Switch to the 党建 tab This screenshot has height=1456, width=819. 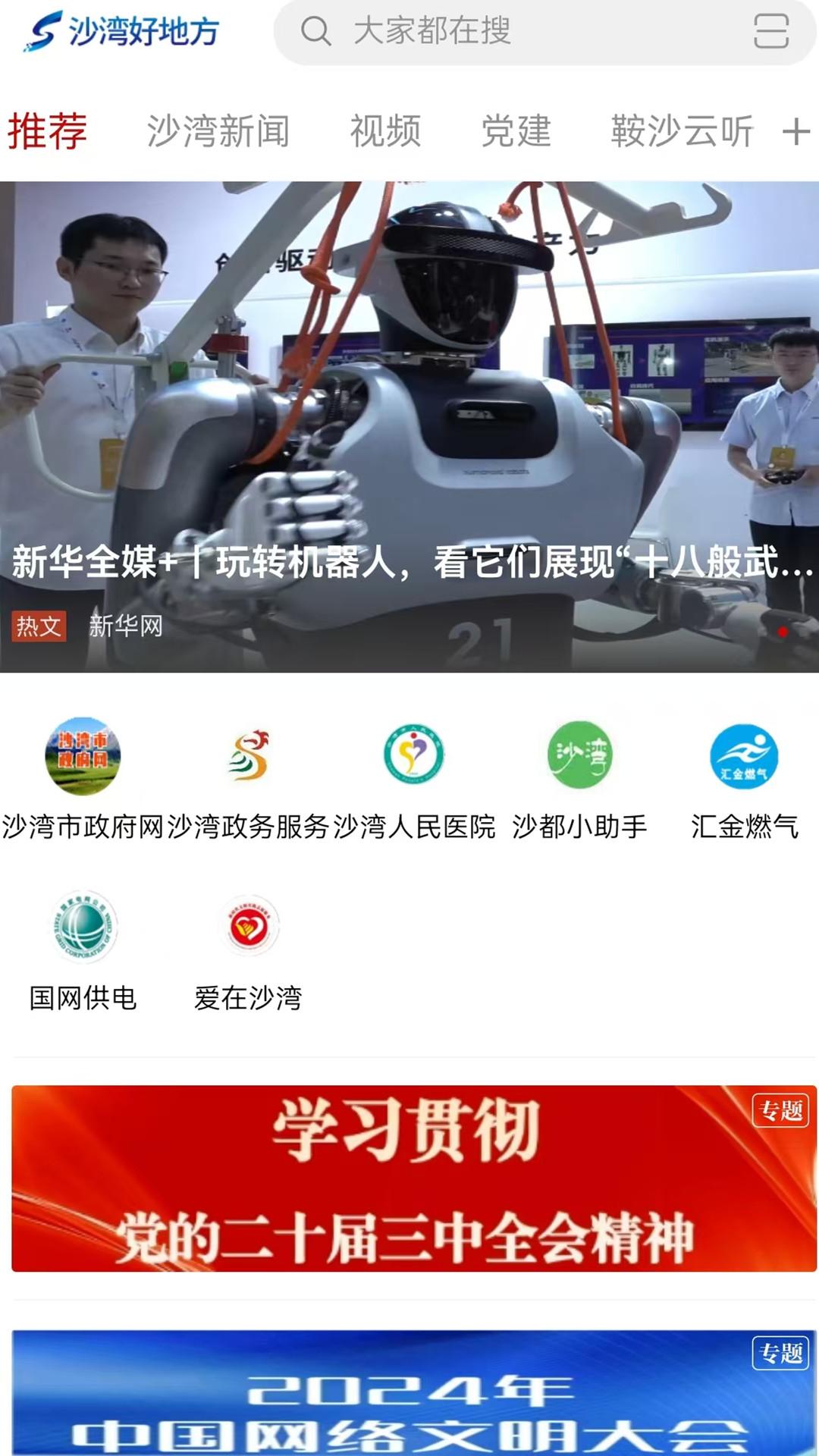point(517,130)
